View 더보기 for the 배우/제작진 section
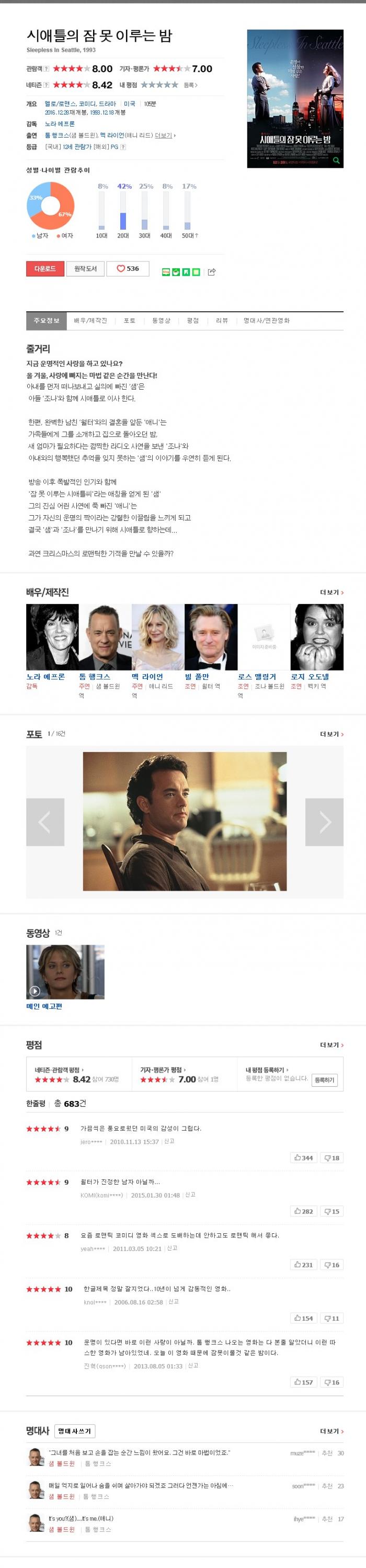Viewport: 366px width, 1568px height. tap(331, 592)
